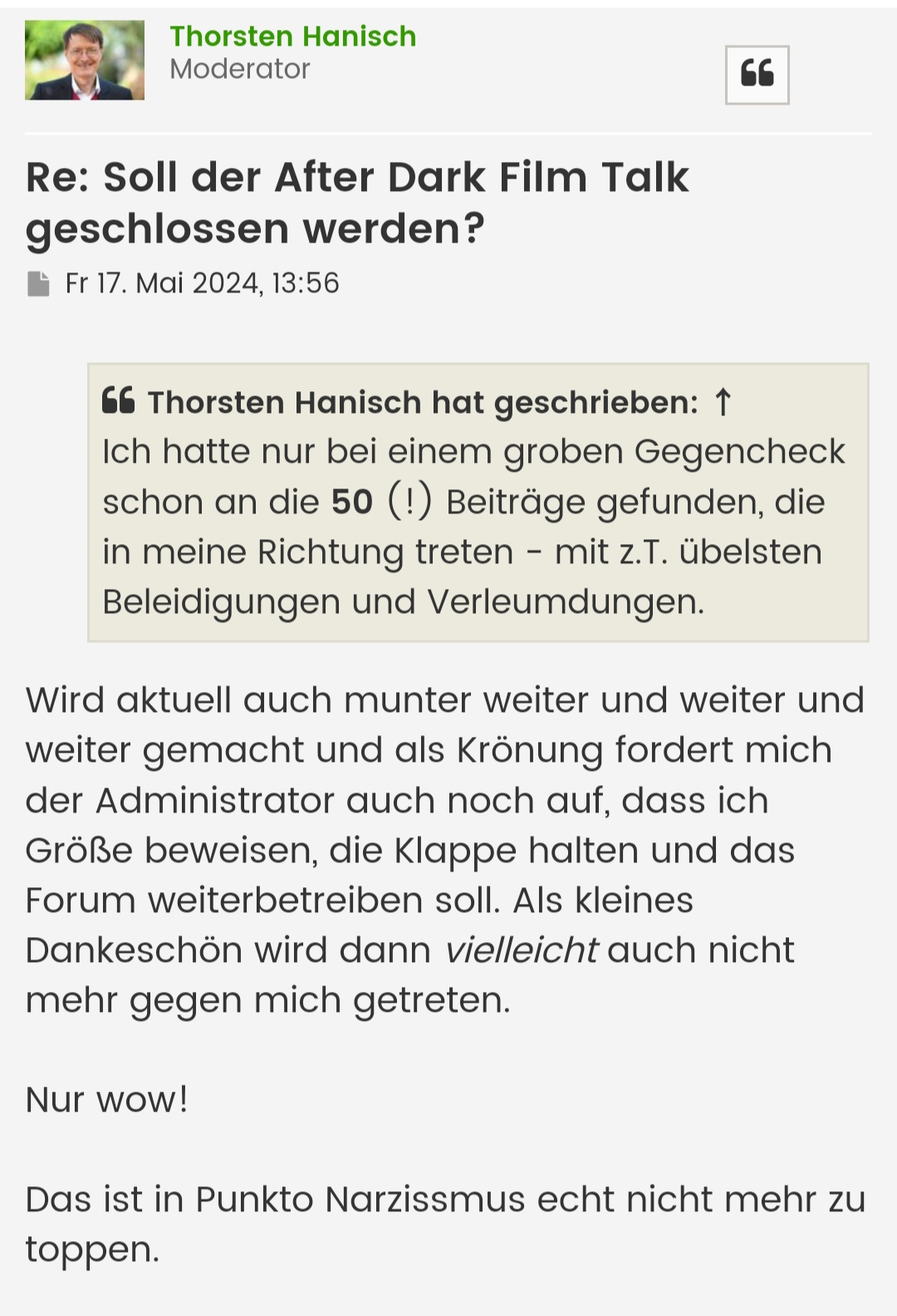This screenshot has width=897, height=1316.
Task: Open Thorsten Hanisch's profile from the username
Action: 292,37
